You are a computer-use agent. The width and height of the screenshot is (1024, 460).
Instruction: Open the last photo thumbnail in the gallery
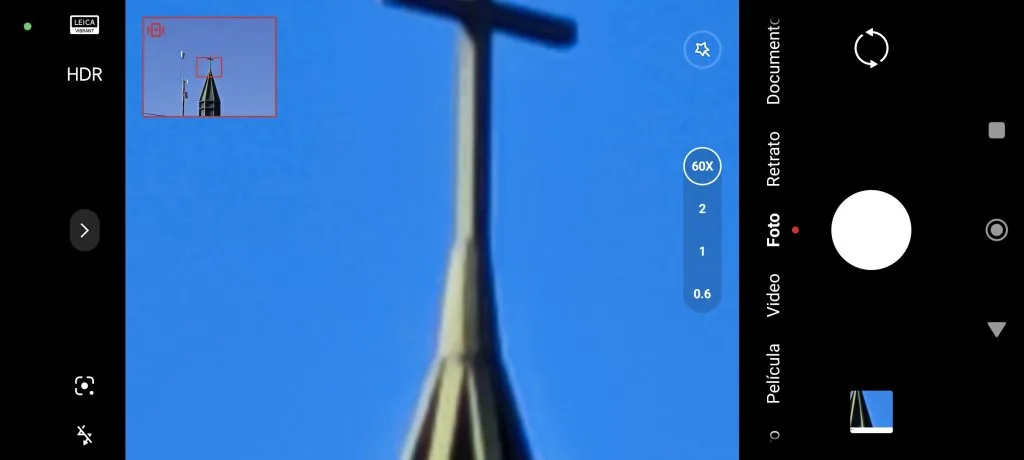point(871,411)
